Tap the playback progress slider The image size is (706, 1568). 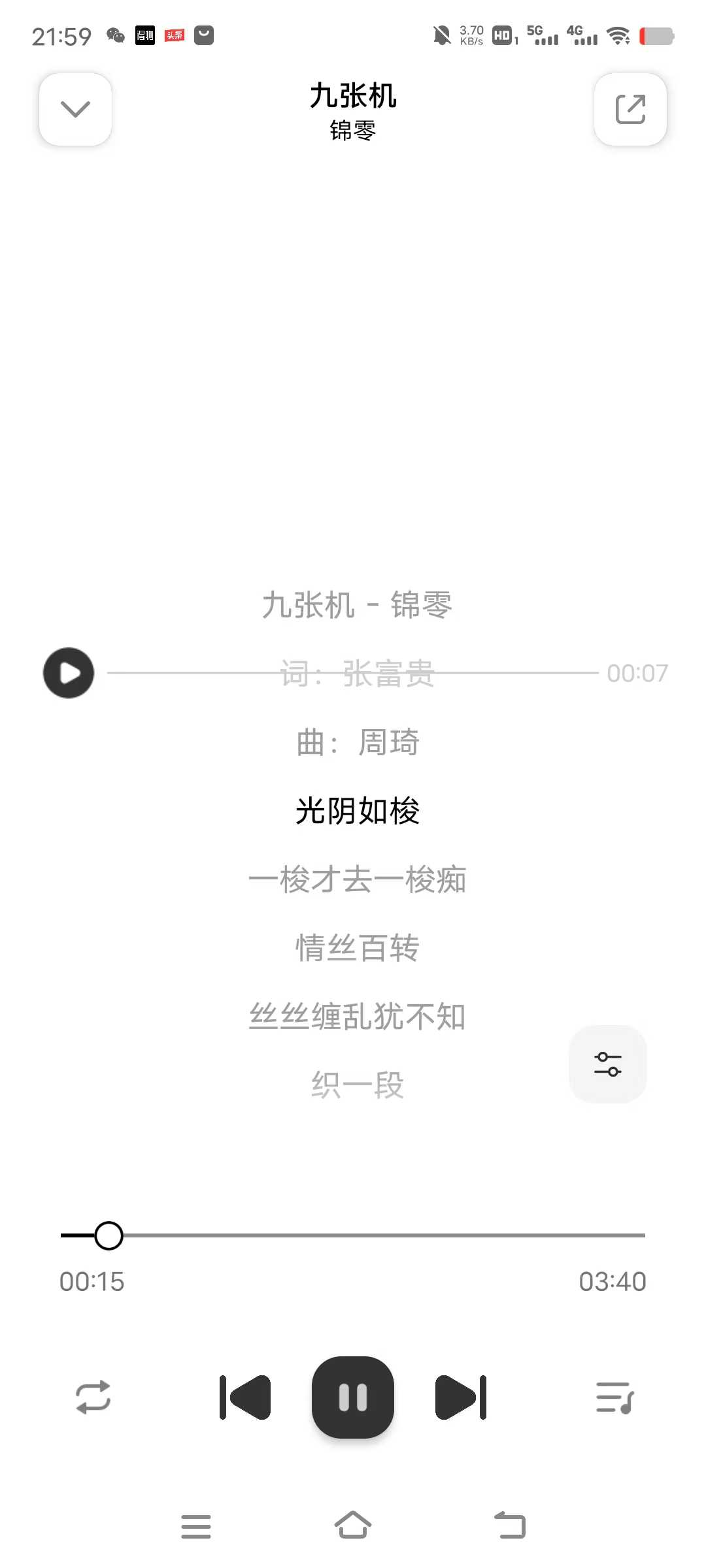tap(353, 1235)
